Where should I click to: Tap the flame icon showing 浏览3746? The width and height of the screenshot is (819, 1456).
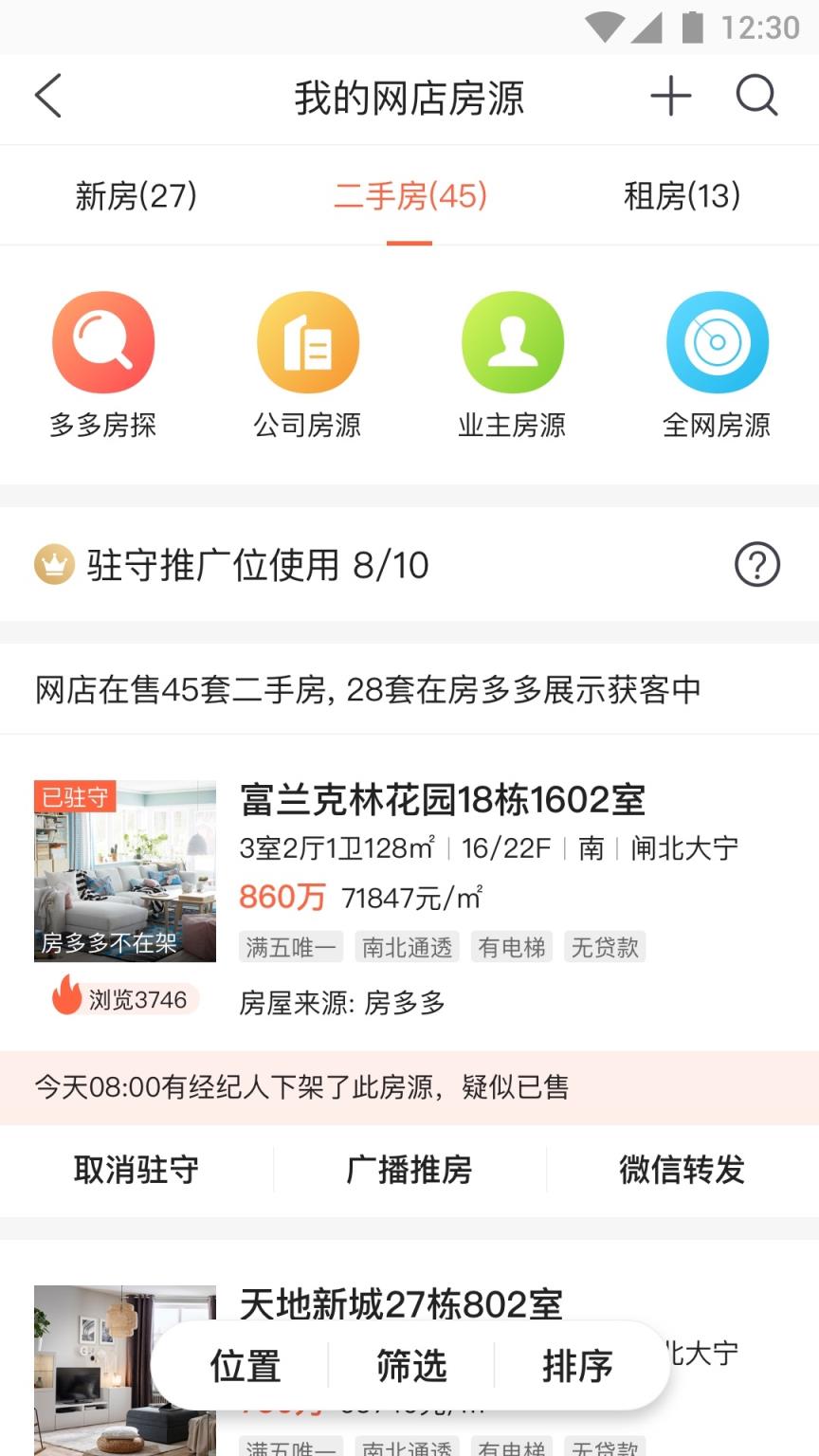(x=64, y=998)
